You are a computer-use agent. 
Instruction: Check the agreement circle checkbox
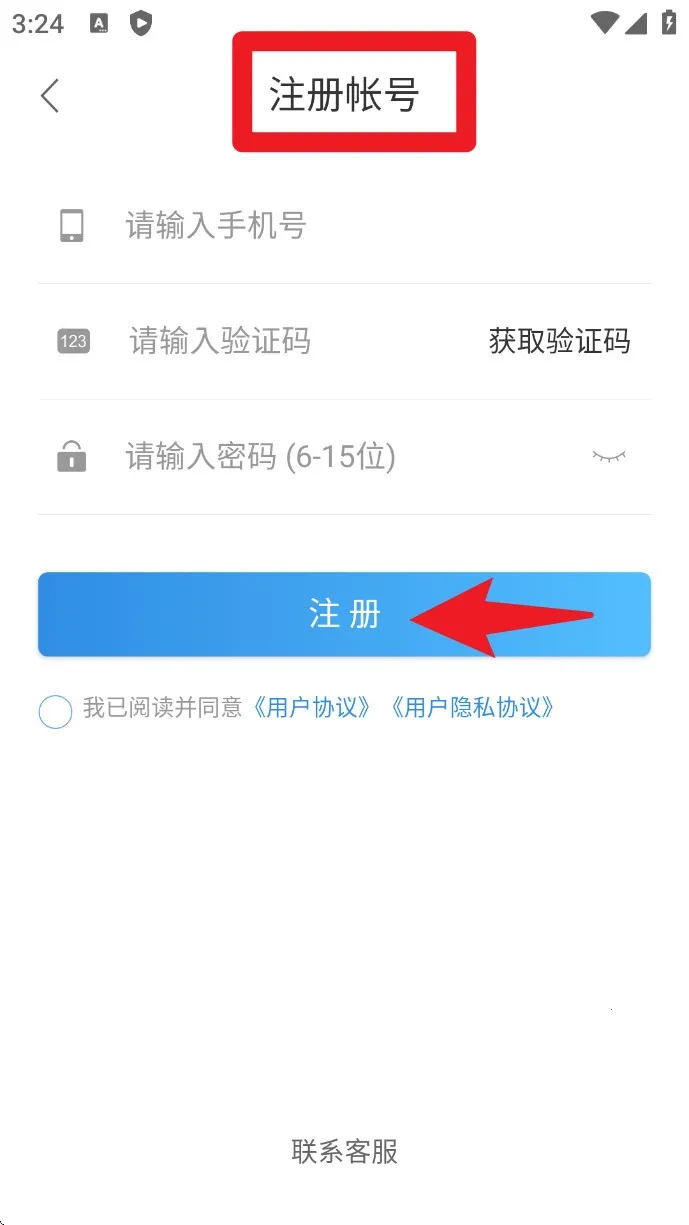[56, 711]
